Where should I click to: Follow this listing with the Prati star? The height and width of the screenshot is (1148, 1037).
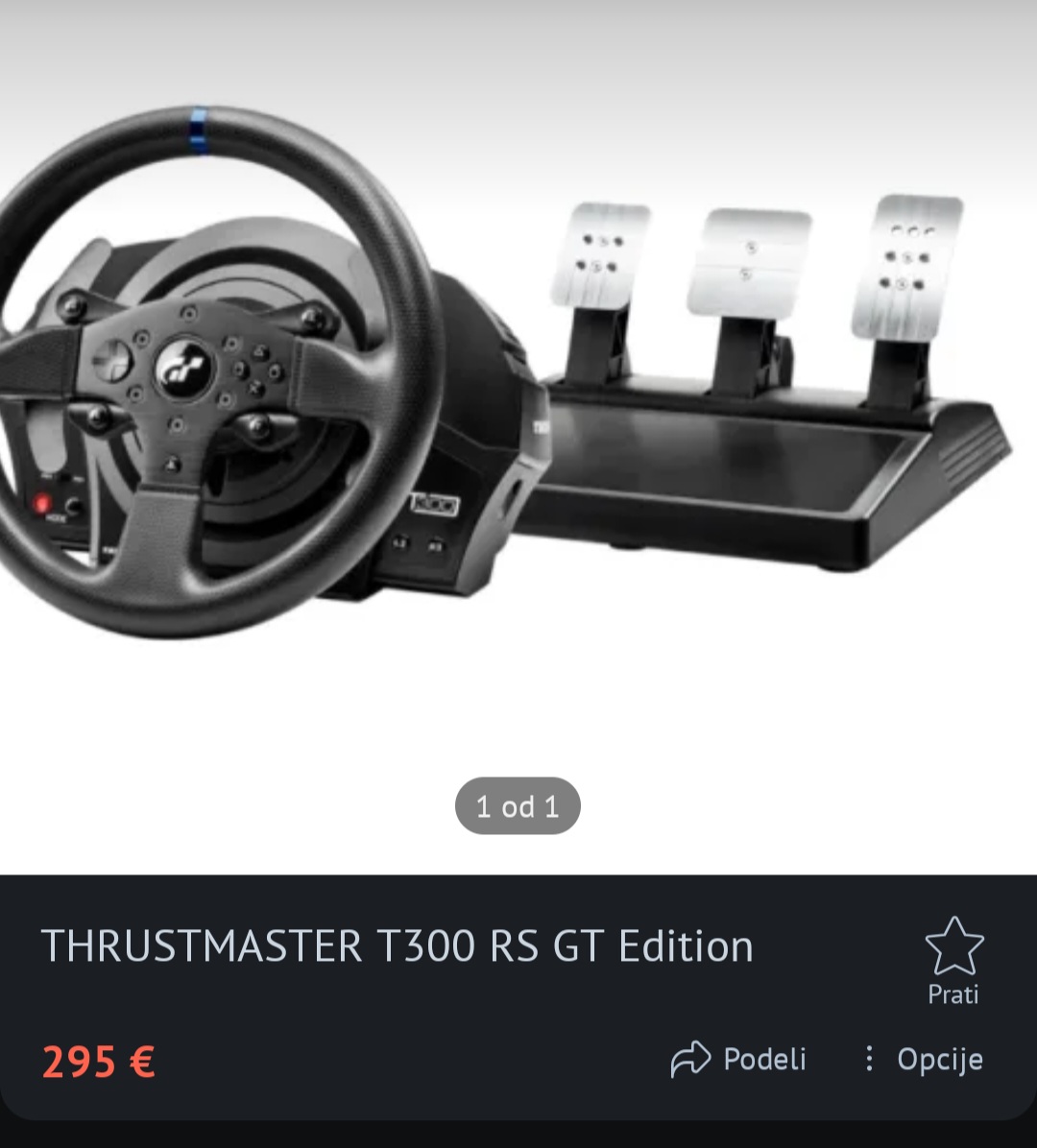coord(953,959)
